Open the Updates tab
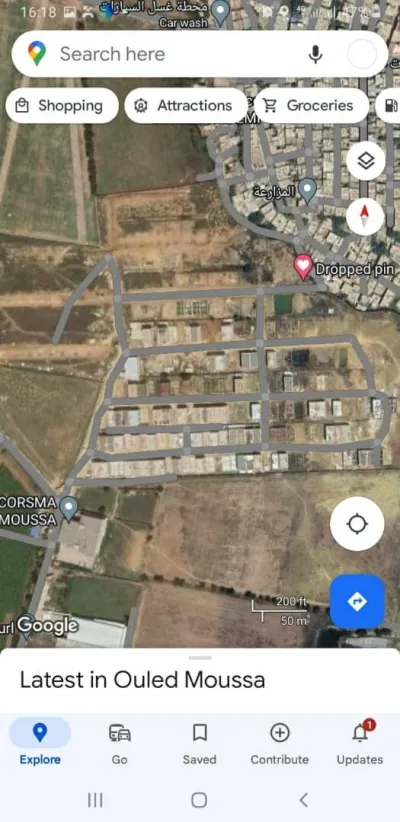 click(360, 744)
